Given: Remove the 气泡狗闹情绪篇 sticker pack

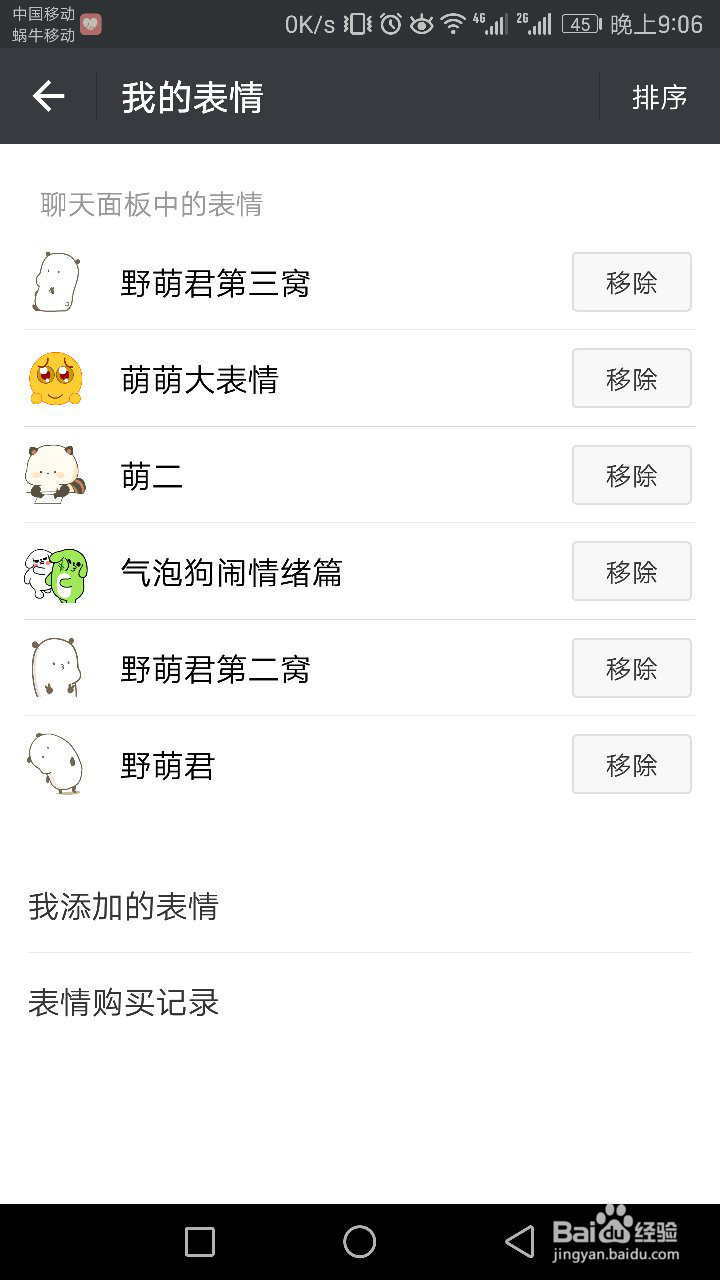Looking at the screenshot, I should 631,571.
